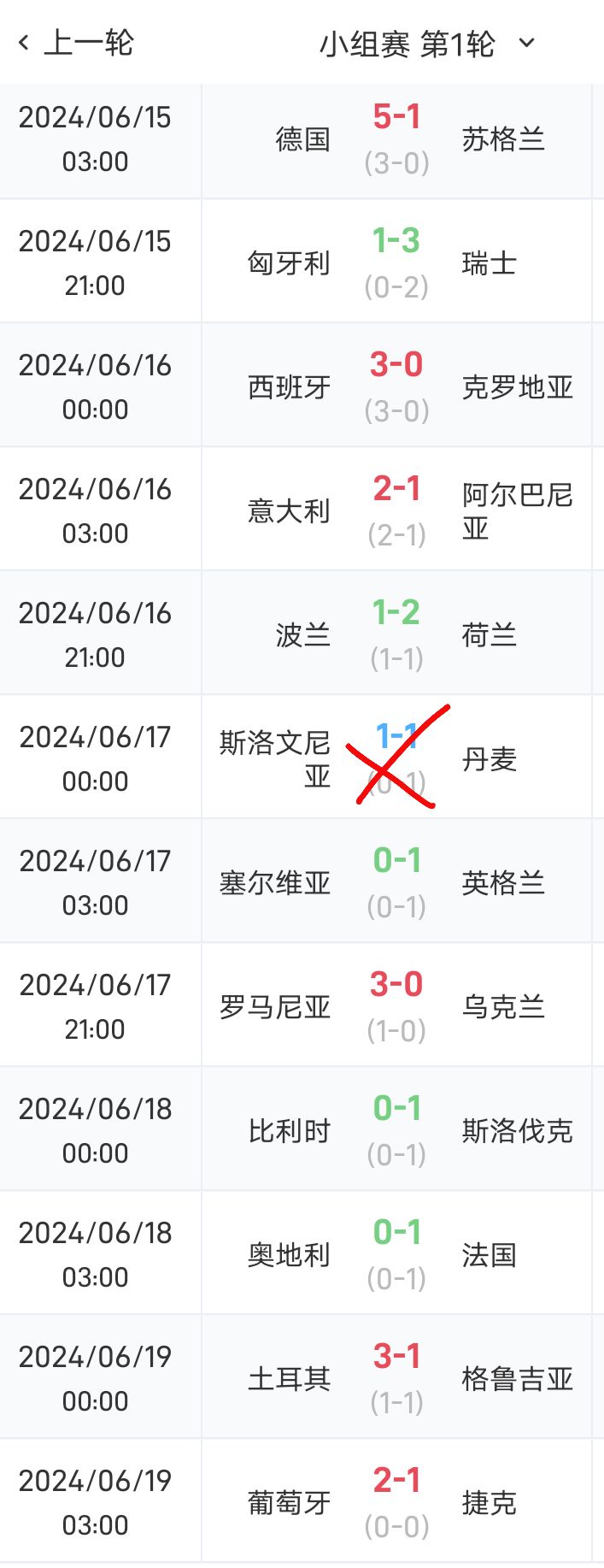
Task: Open the 德国 vs 苏格兰 match
Action: tap(396, 139)
